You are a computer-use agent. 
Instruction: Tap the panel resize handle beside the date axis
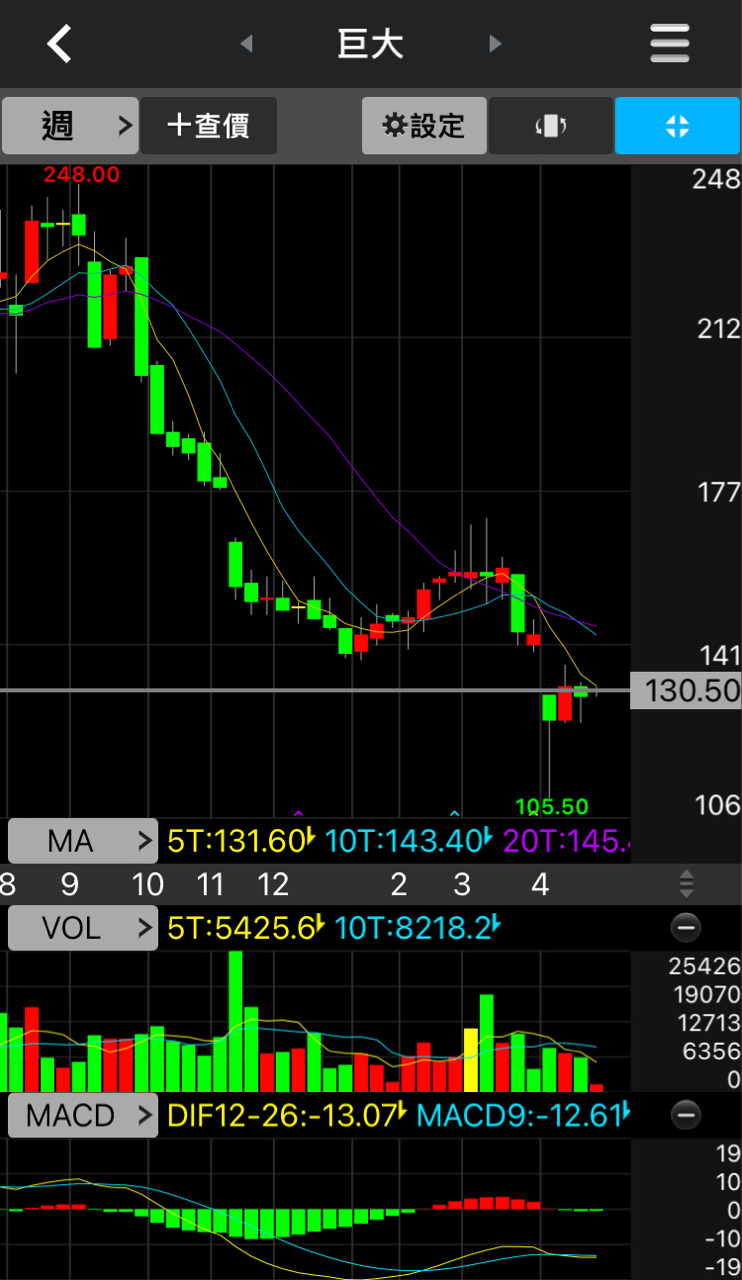click(x=686, y=884)
